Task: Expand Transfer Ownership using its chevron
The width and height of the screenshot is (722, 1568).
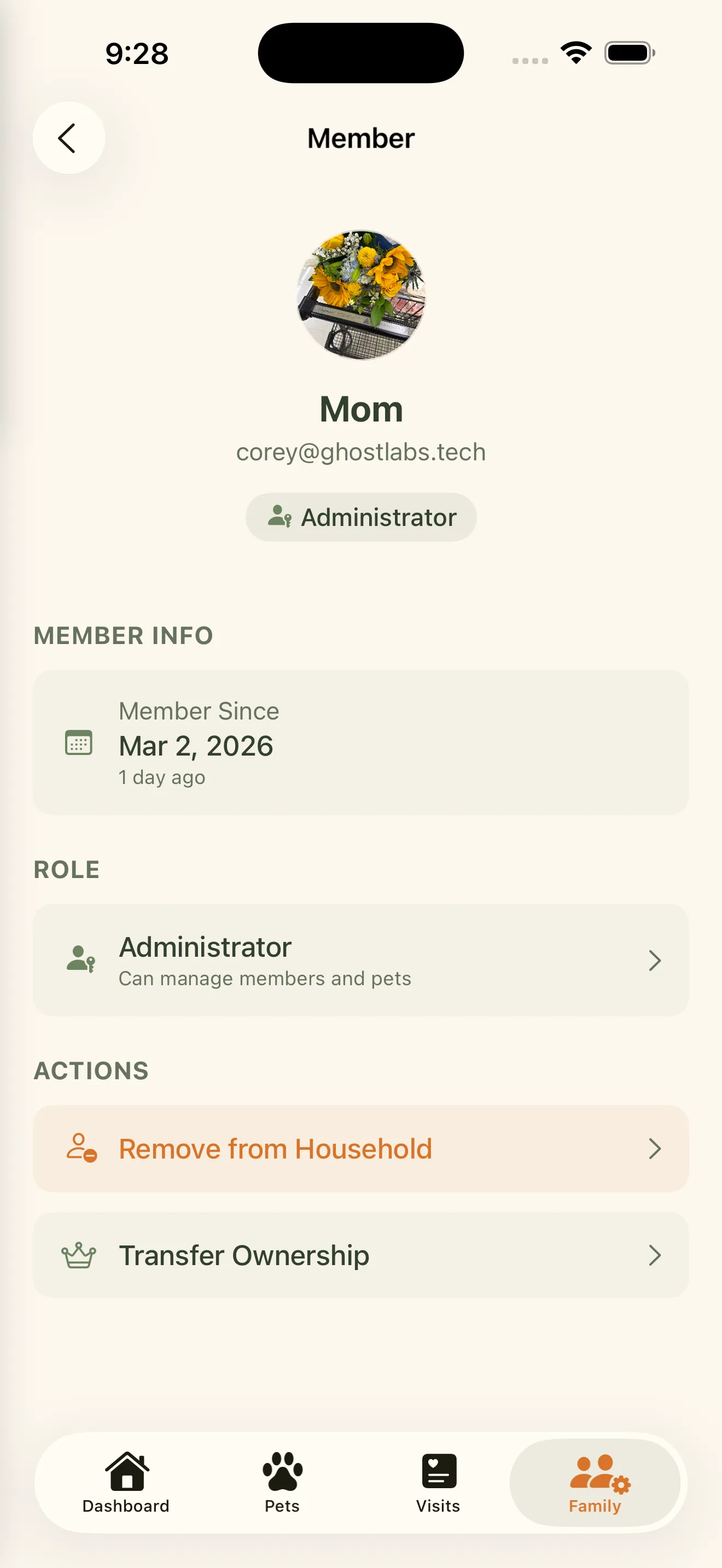Action: (x=655, y=1255)
